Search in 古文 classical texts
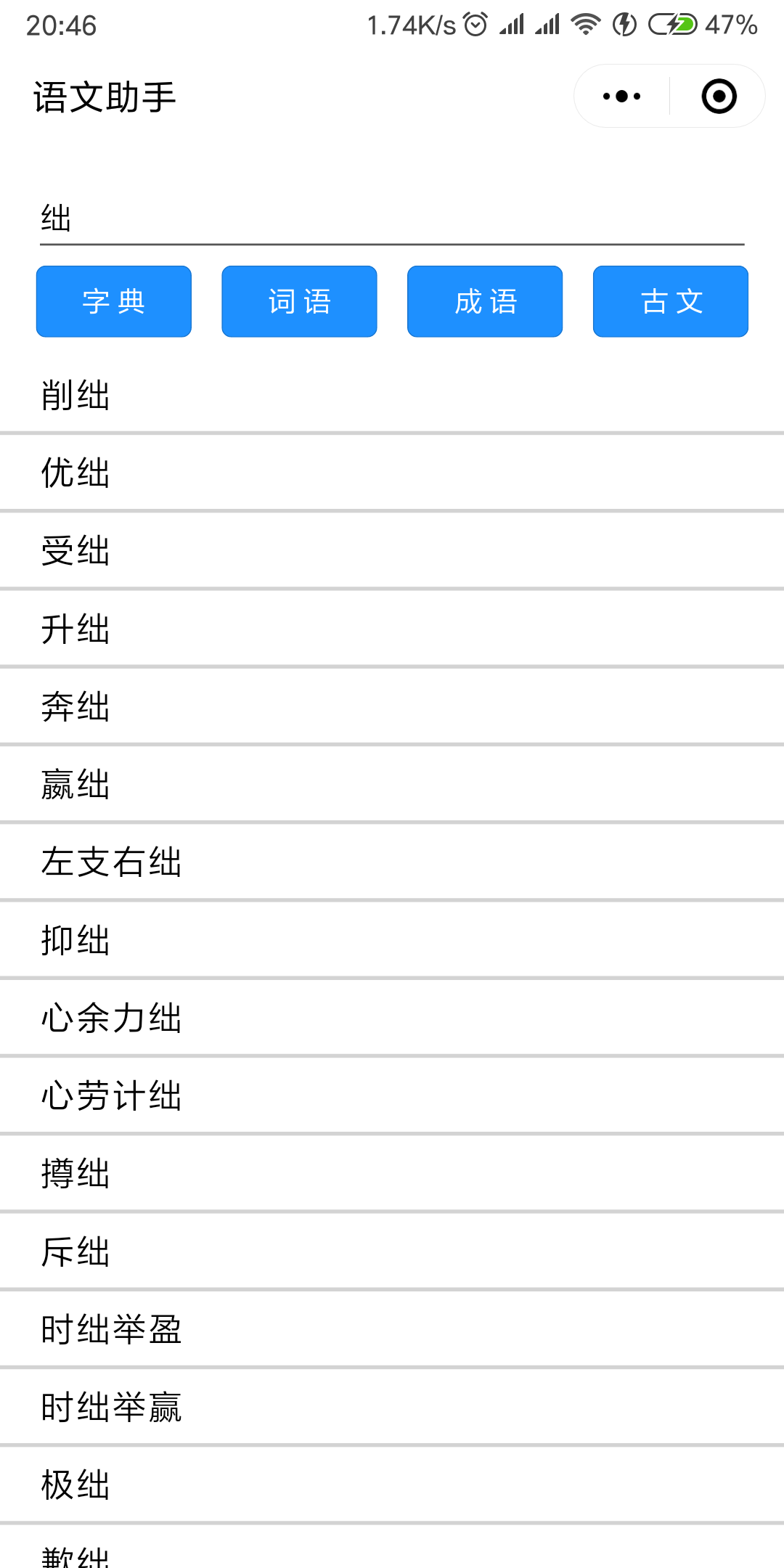The image size is (784, 1568). tap(671, 301)
